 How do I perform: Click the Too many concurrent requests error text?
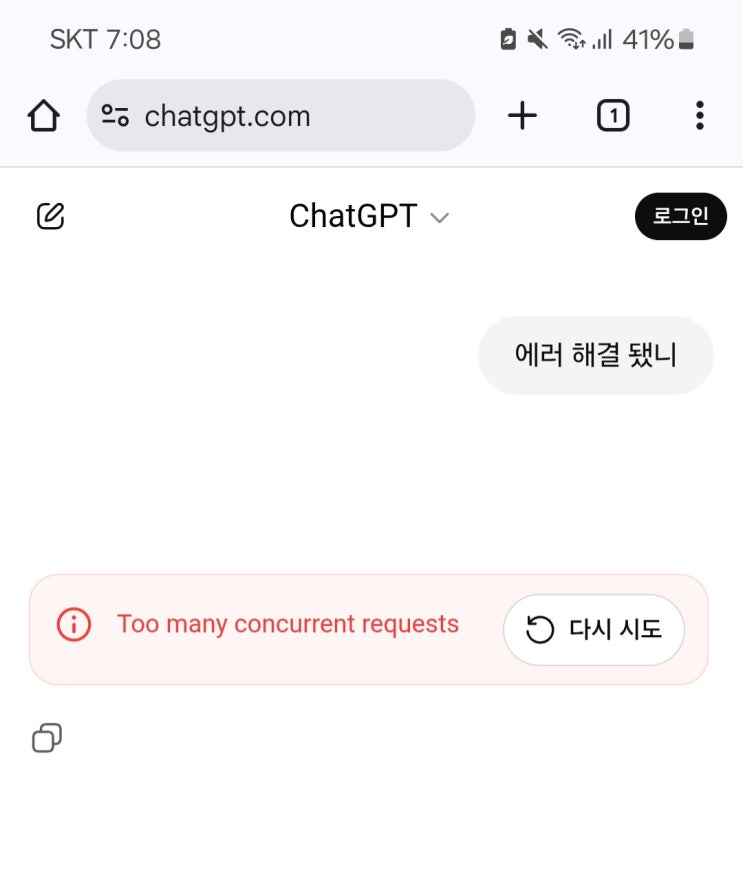(x=287, y=623)
